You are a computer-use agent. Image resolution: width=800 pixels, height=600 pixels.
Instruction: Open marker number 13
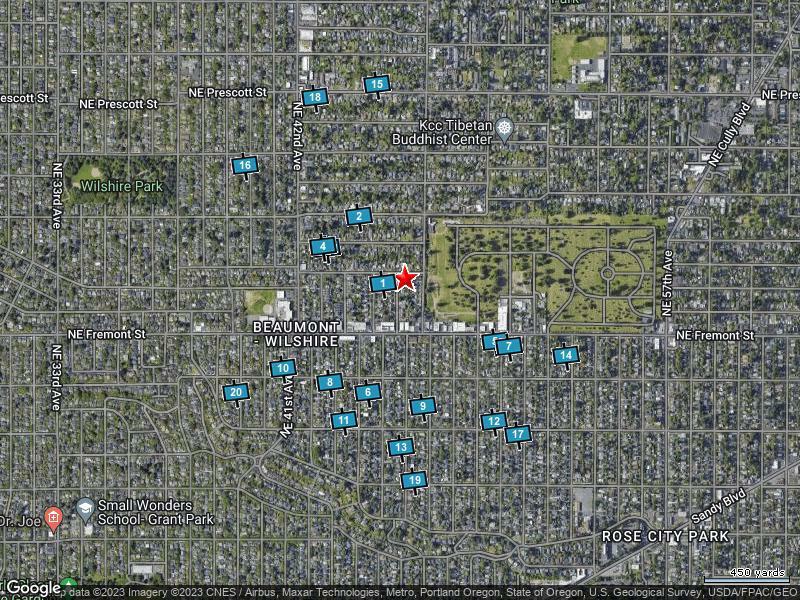[x=400, y=447]
